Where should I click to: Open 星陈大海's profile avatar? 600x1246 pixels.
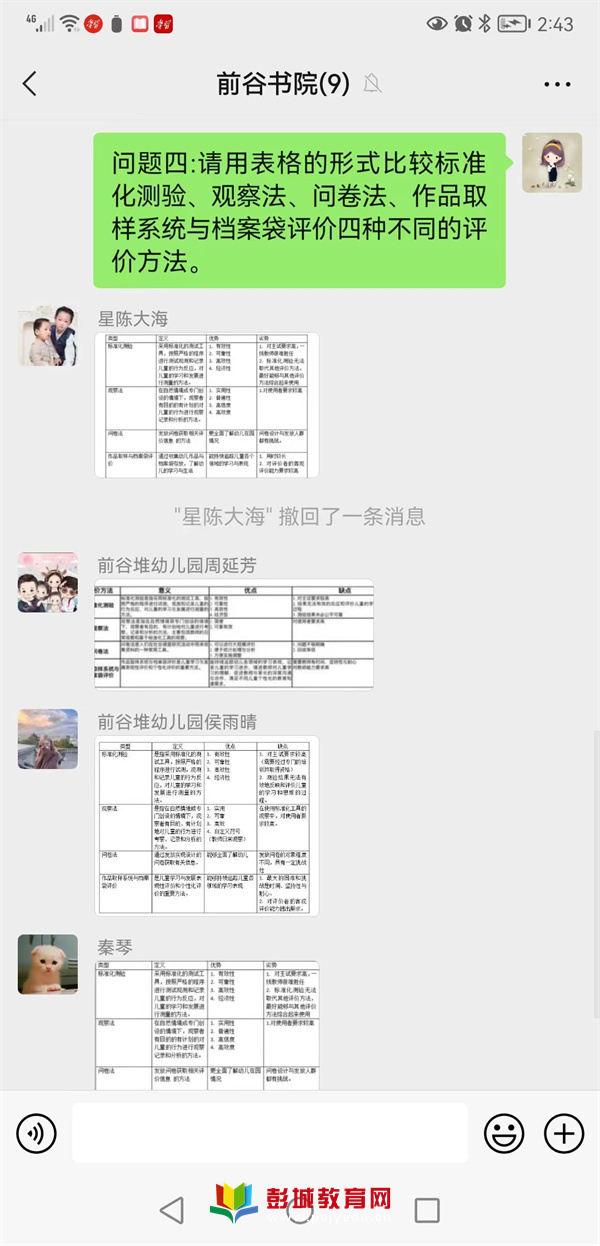coord(48,336)
